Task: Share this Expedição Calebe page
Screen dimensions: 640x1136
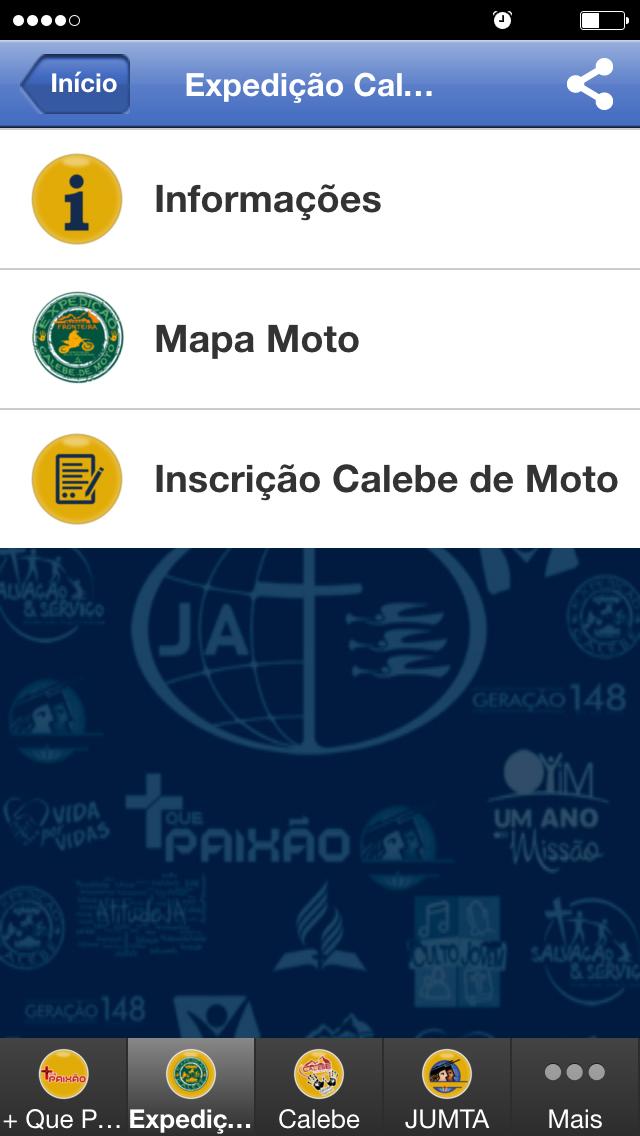Action: coord(590,84)
